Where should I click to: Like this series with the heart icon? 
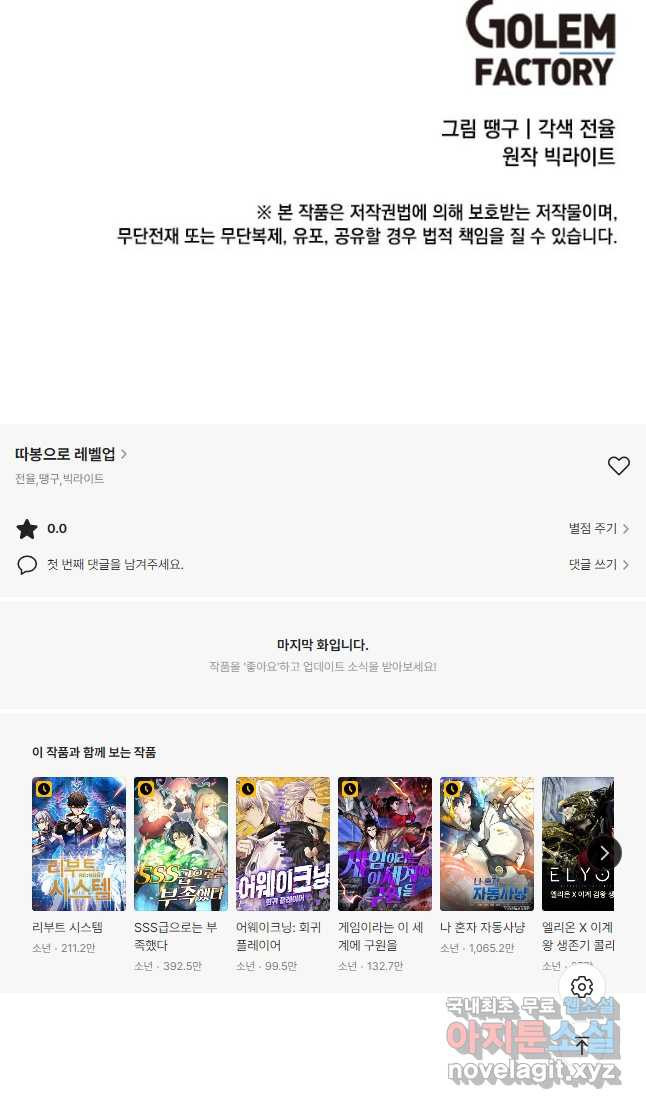(618, 465)
